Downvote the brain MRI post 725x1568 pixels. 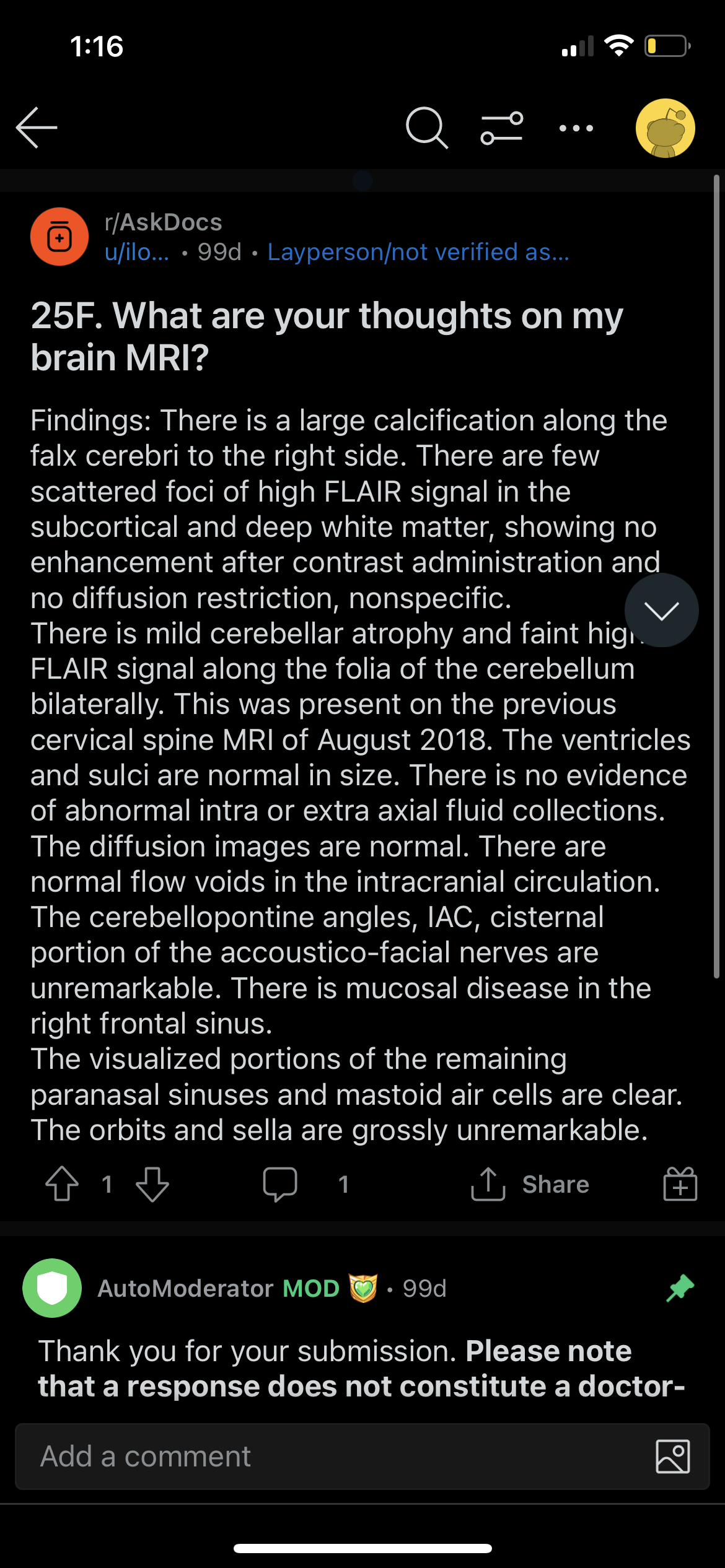152,1183
